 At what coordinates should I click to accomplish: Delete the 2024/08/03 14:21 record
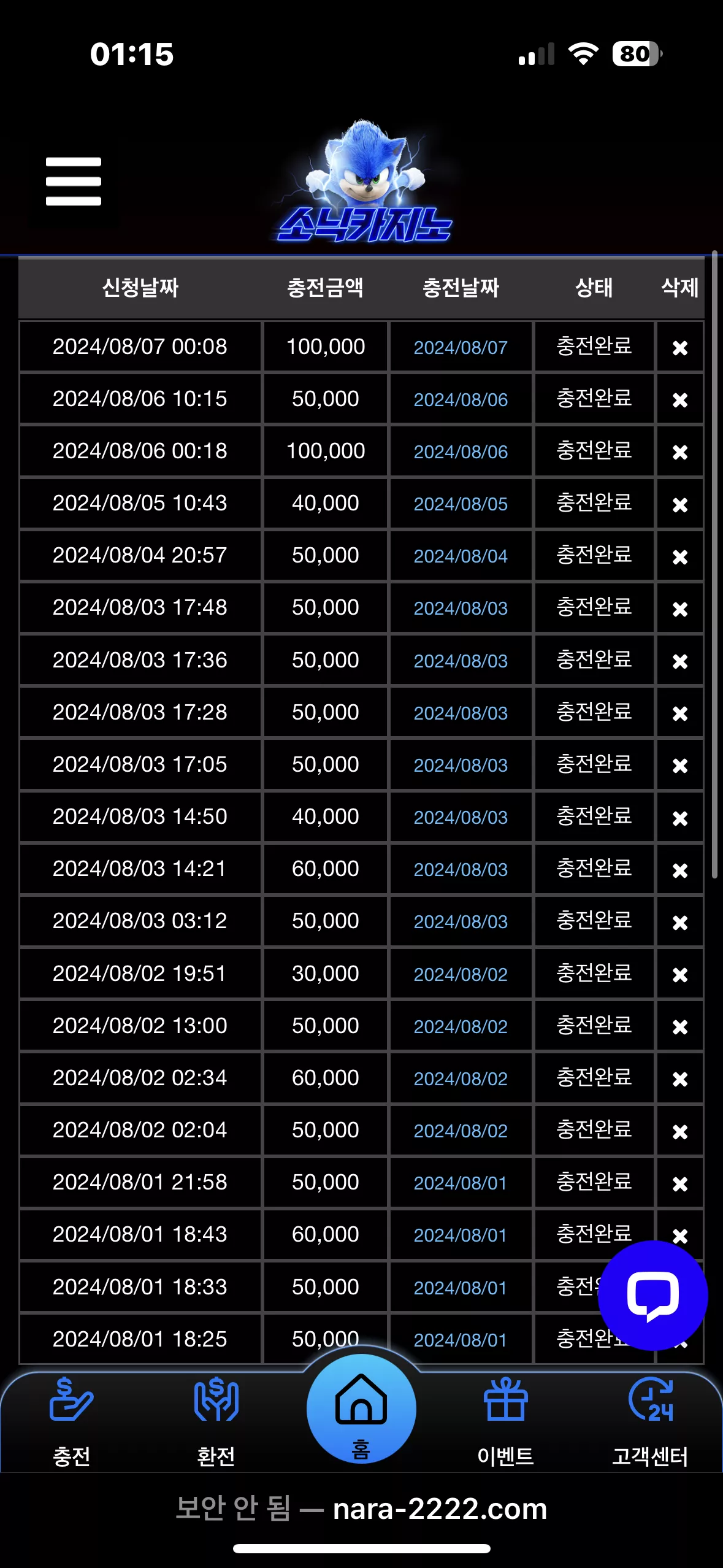(680, 870)
